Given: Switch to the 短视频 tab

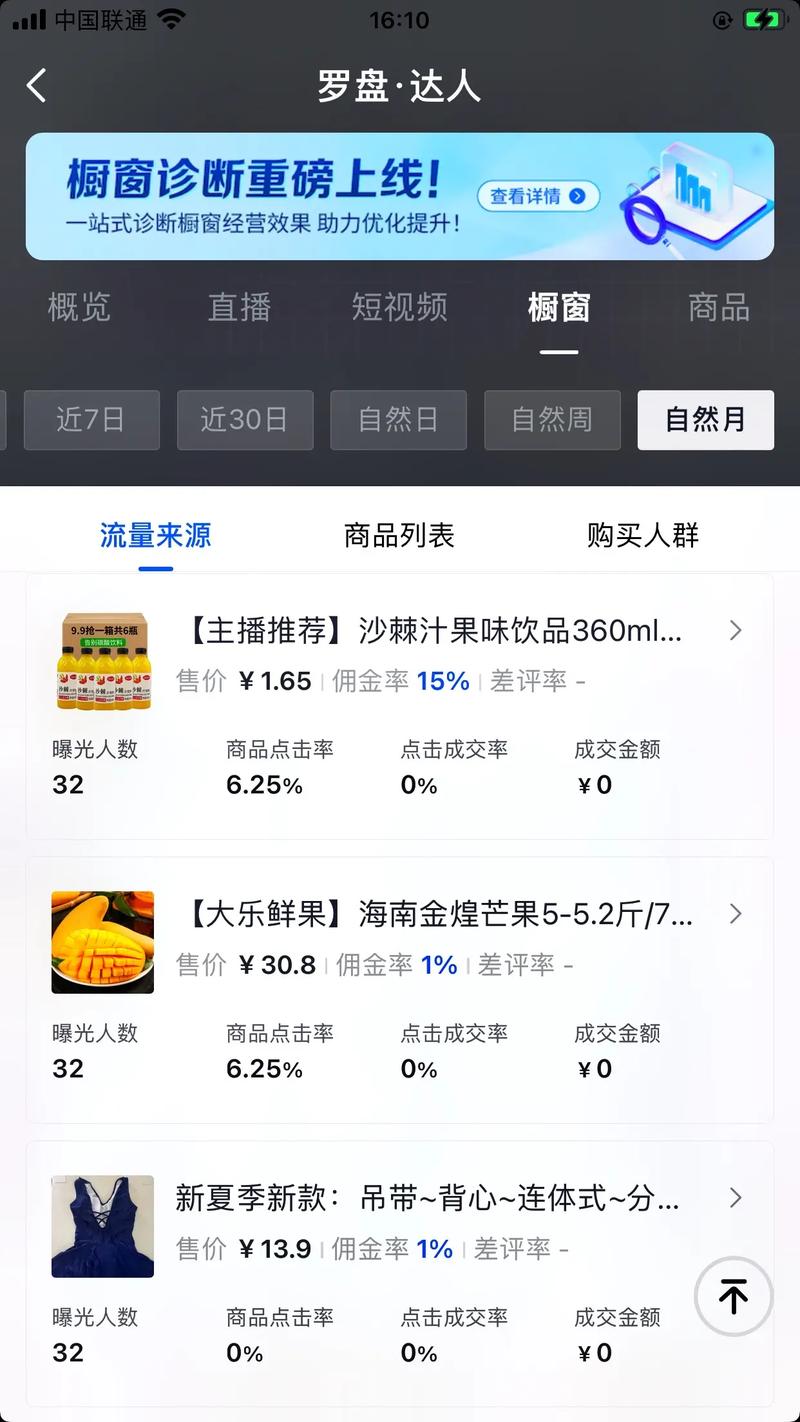Looking at the screenshot, I should click(x=399, y=307).
